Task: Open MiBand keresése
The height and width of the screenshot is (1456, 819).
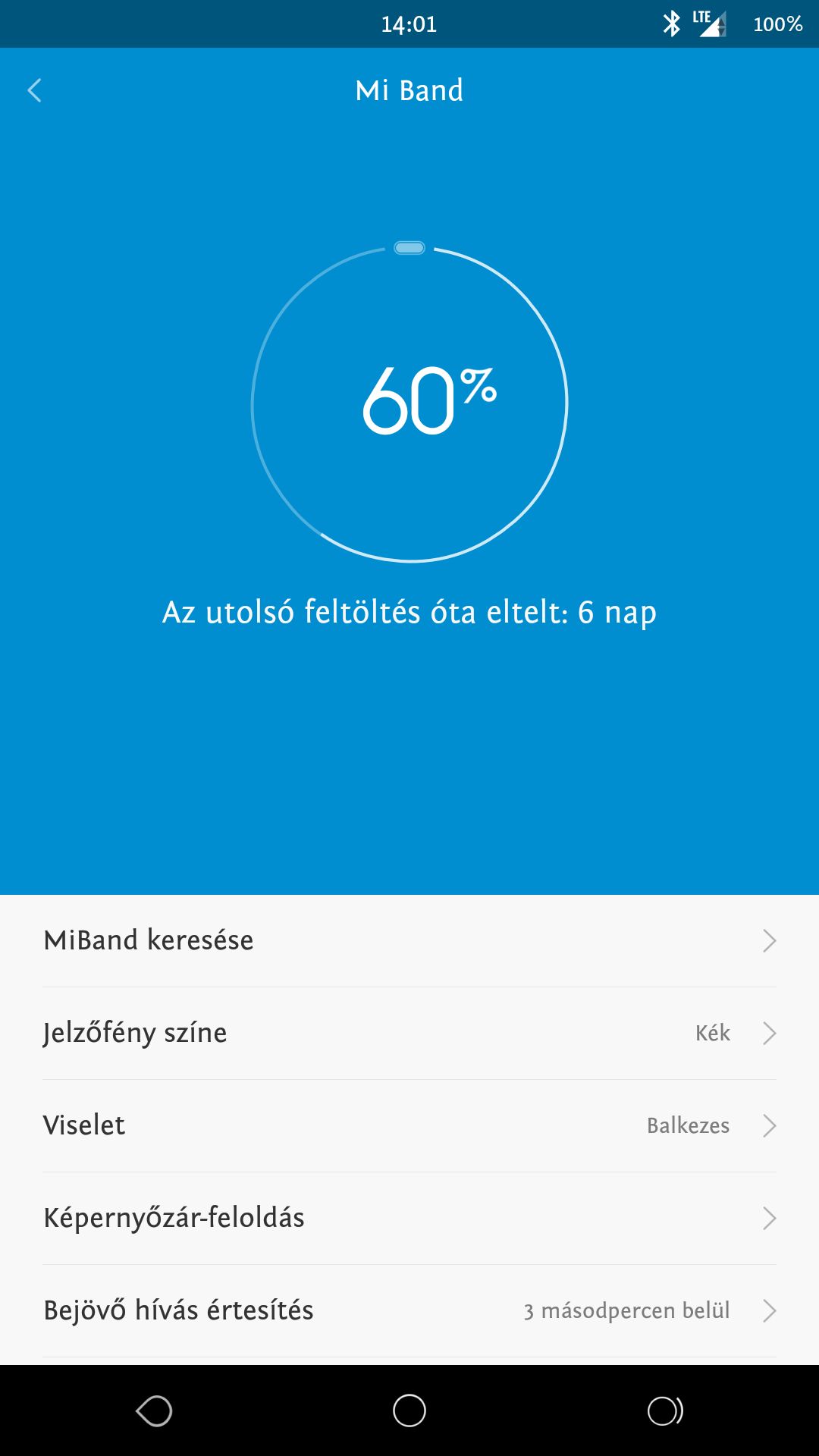Action: (x=409, y=940)
